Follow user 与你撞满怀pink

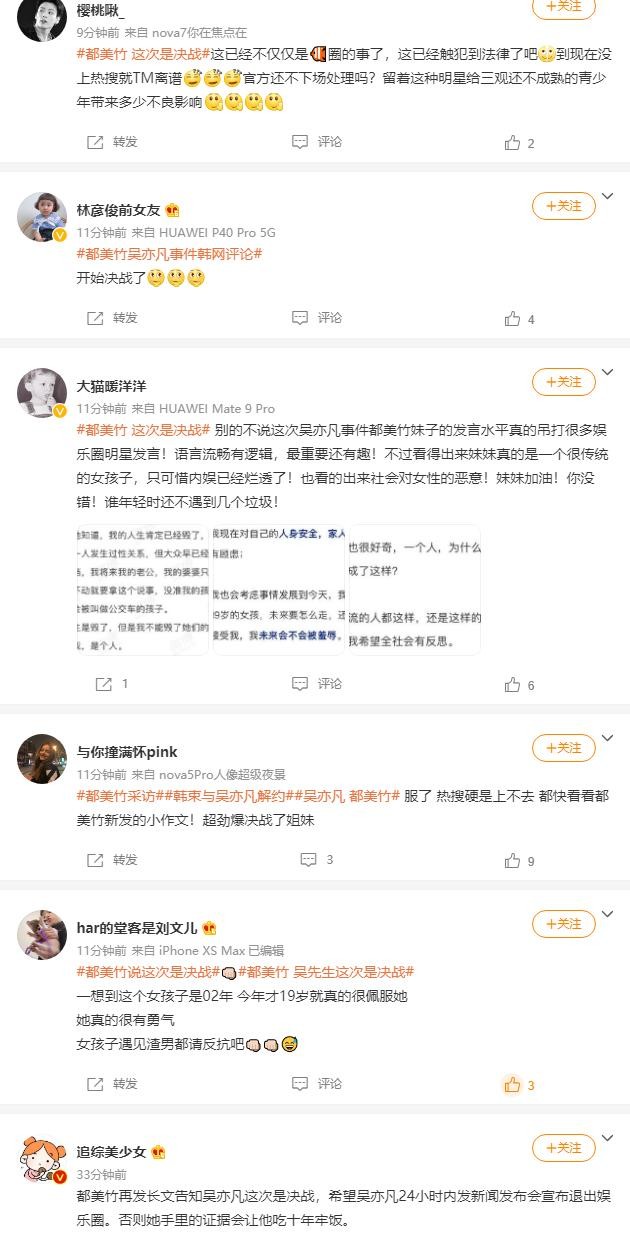(563, 748)
